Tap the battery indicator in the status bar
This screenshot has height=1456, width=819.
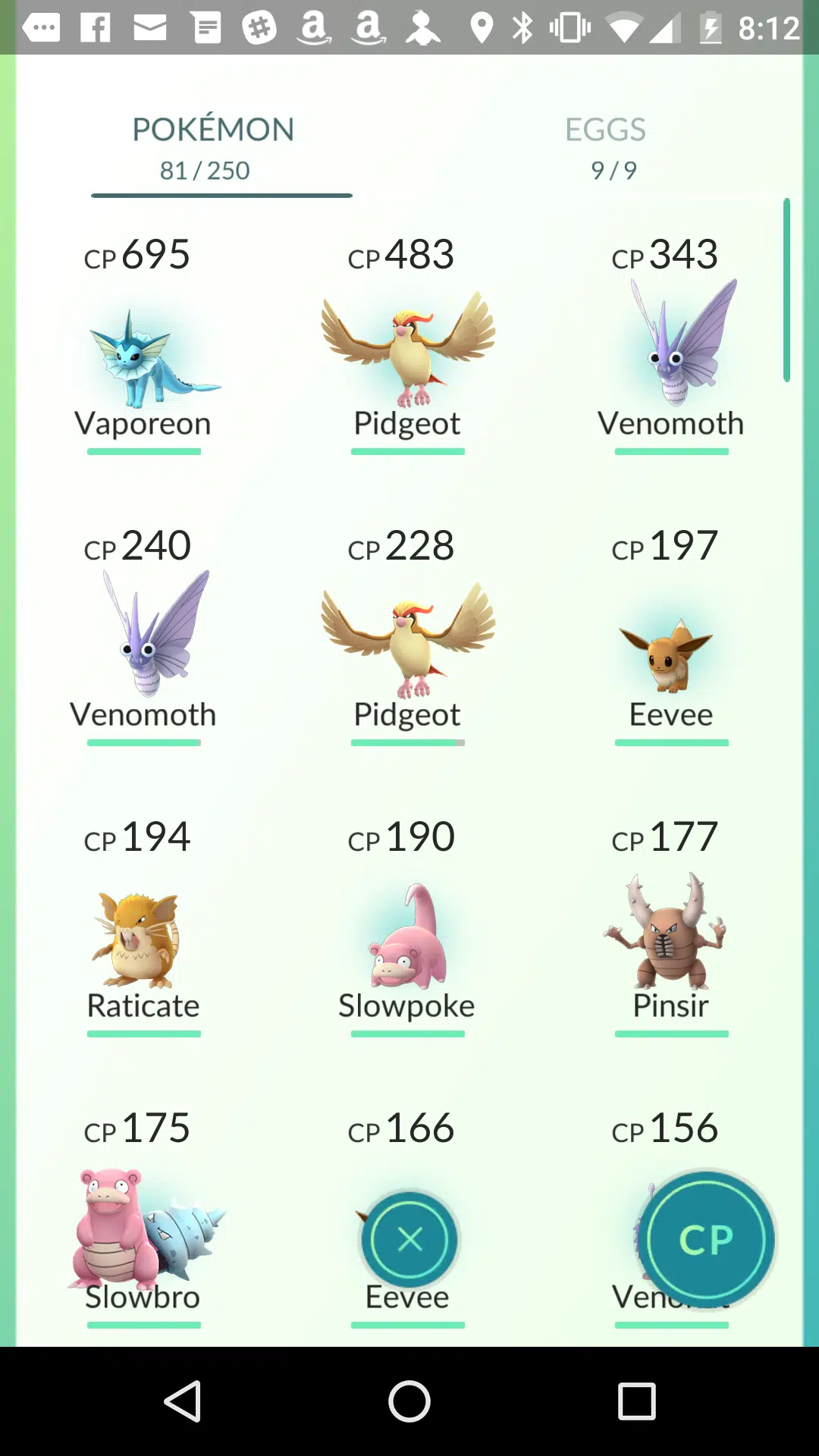click(x=710, y=28)
